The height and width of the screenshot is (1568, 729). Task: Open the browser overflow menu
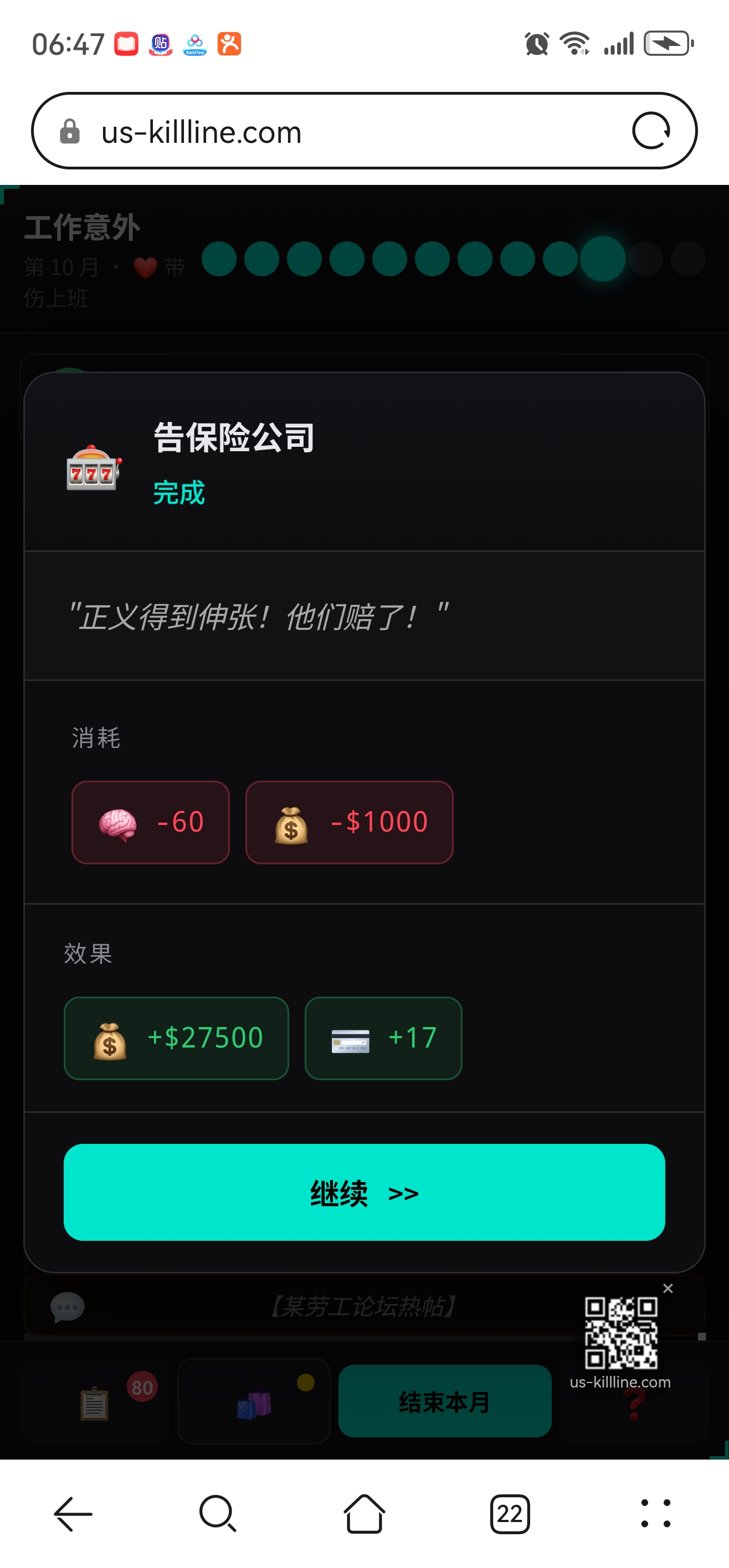pyautogui.click(x=656, y=1514)
